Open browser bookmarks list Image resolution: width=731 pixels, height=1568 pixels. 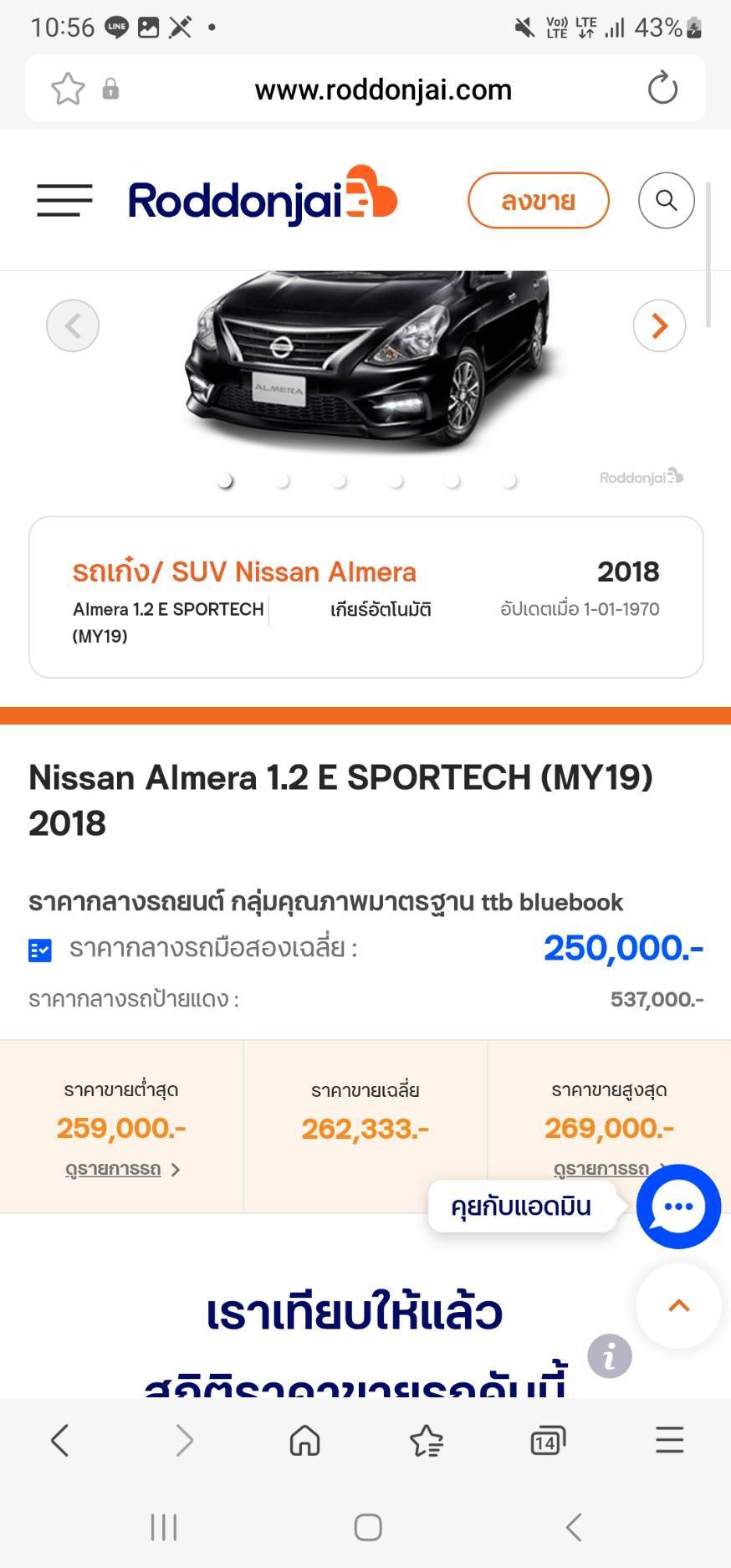(x=426, y=1441)
